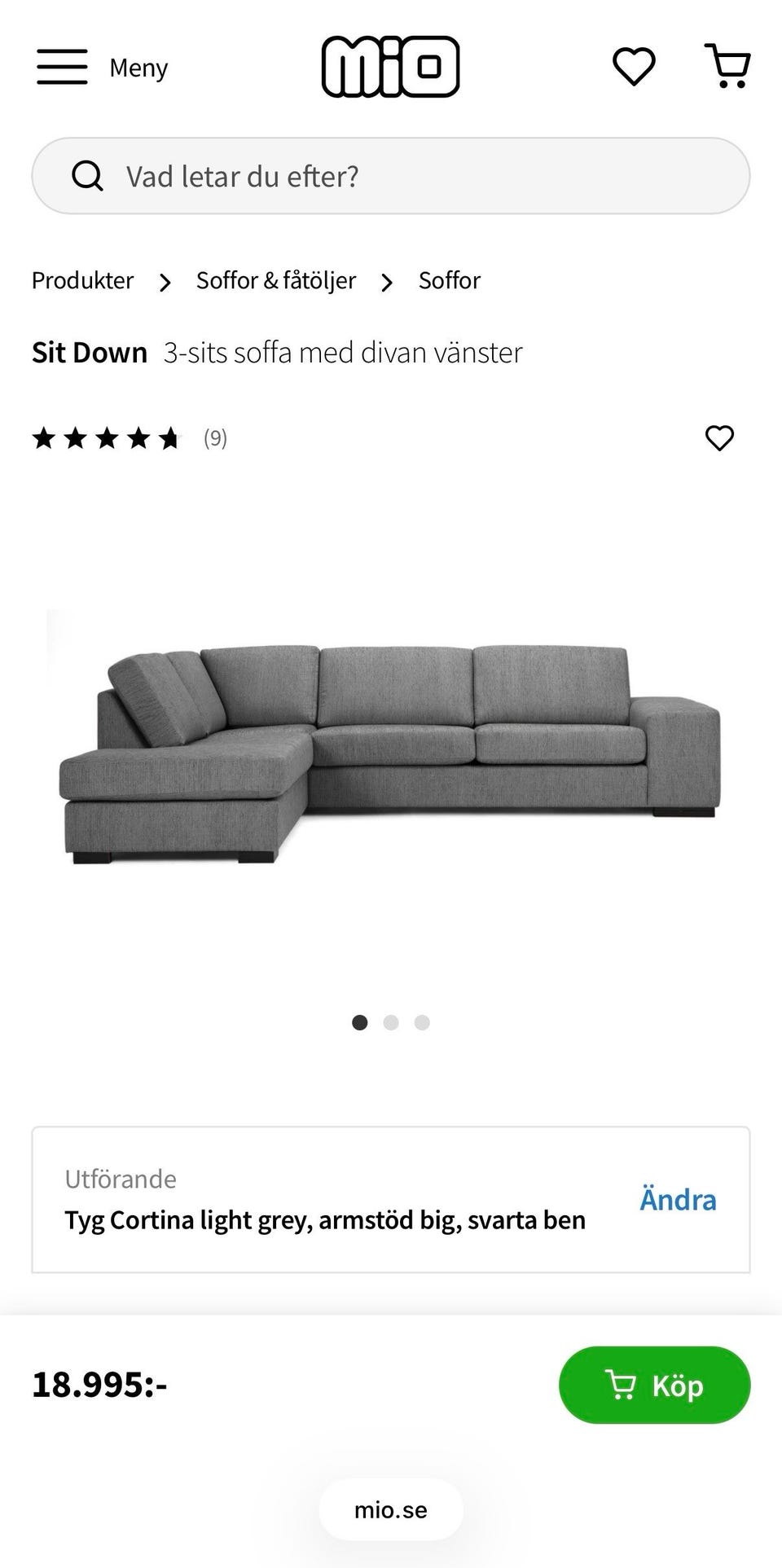Image resolution: width=782 pixels, height=1568 pixels.
Task: Save the Sit Down sofa to favorites
Action: 719,438
